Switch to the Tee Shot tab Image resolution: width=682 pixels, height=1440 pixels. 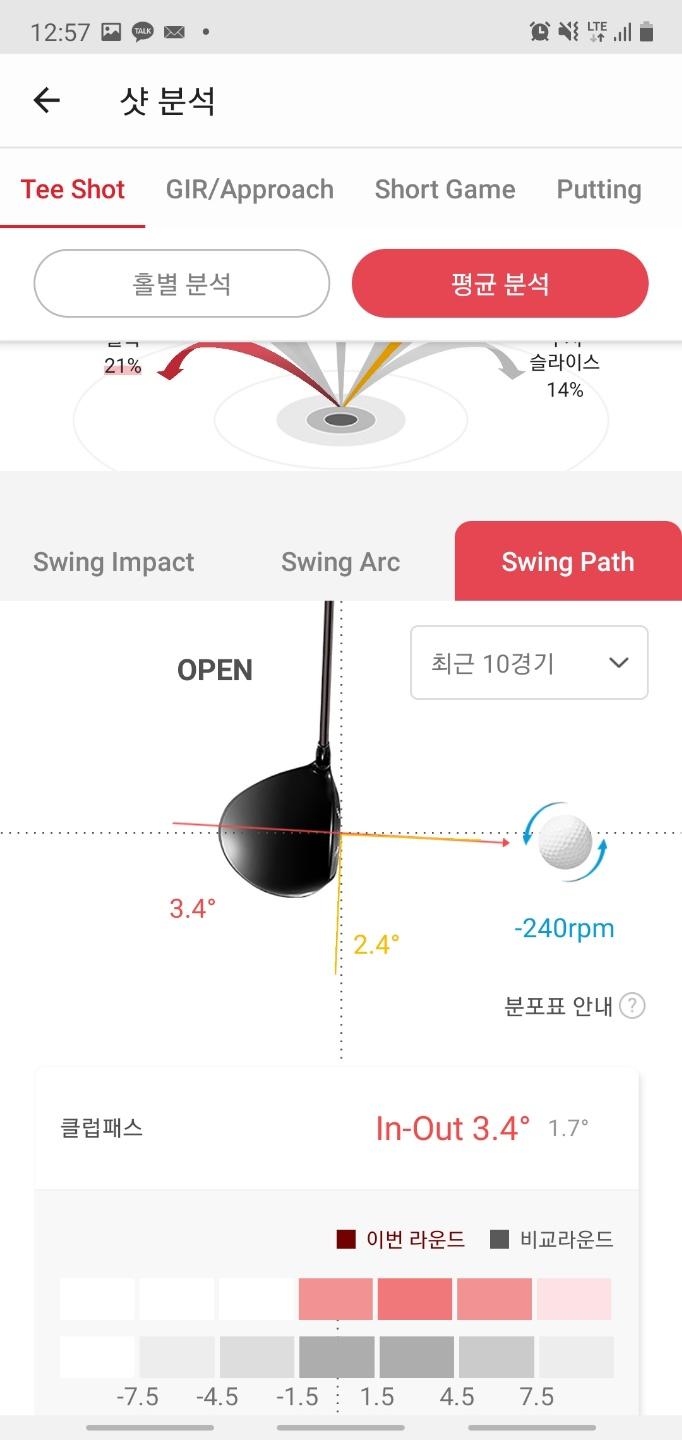[x=73, y=189]
